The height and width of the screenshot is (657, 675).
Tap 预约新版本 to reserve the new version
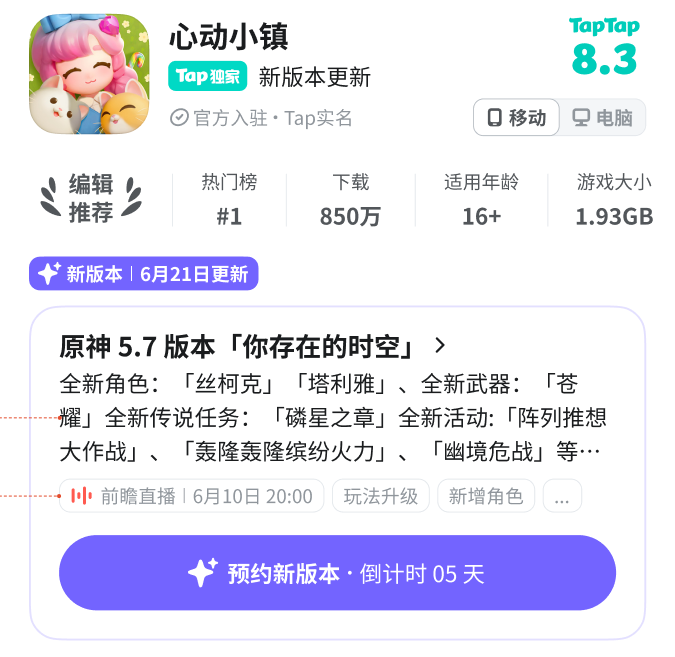point(337,573)
